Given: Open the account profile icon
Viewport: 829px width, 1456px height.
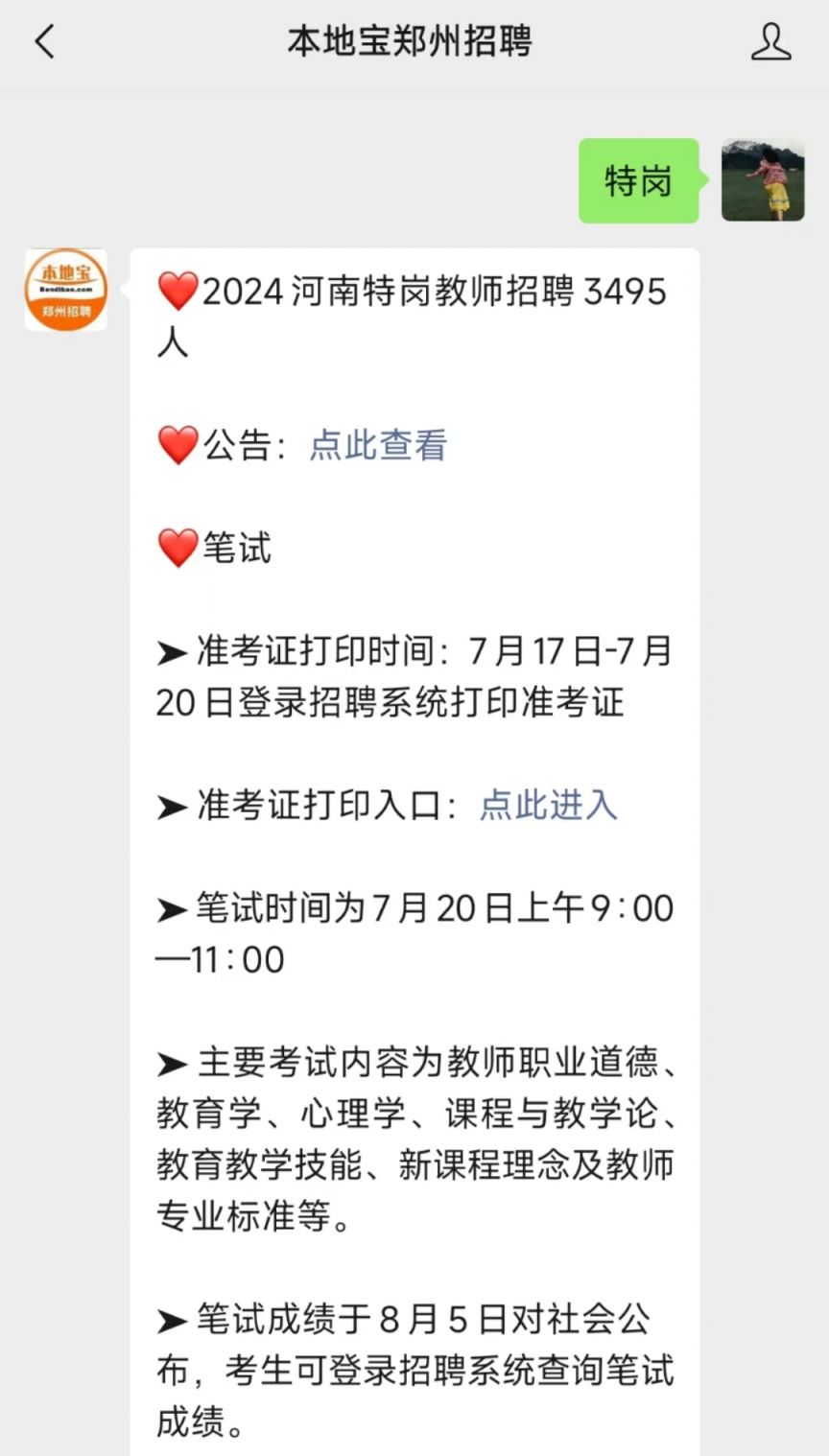Looking at the screenshot, I should click(770, 43).
